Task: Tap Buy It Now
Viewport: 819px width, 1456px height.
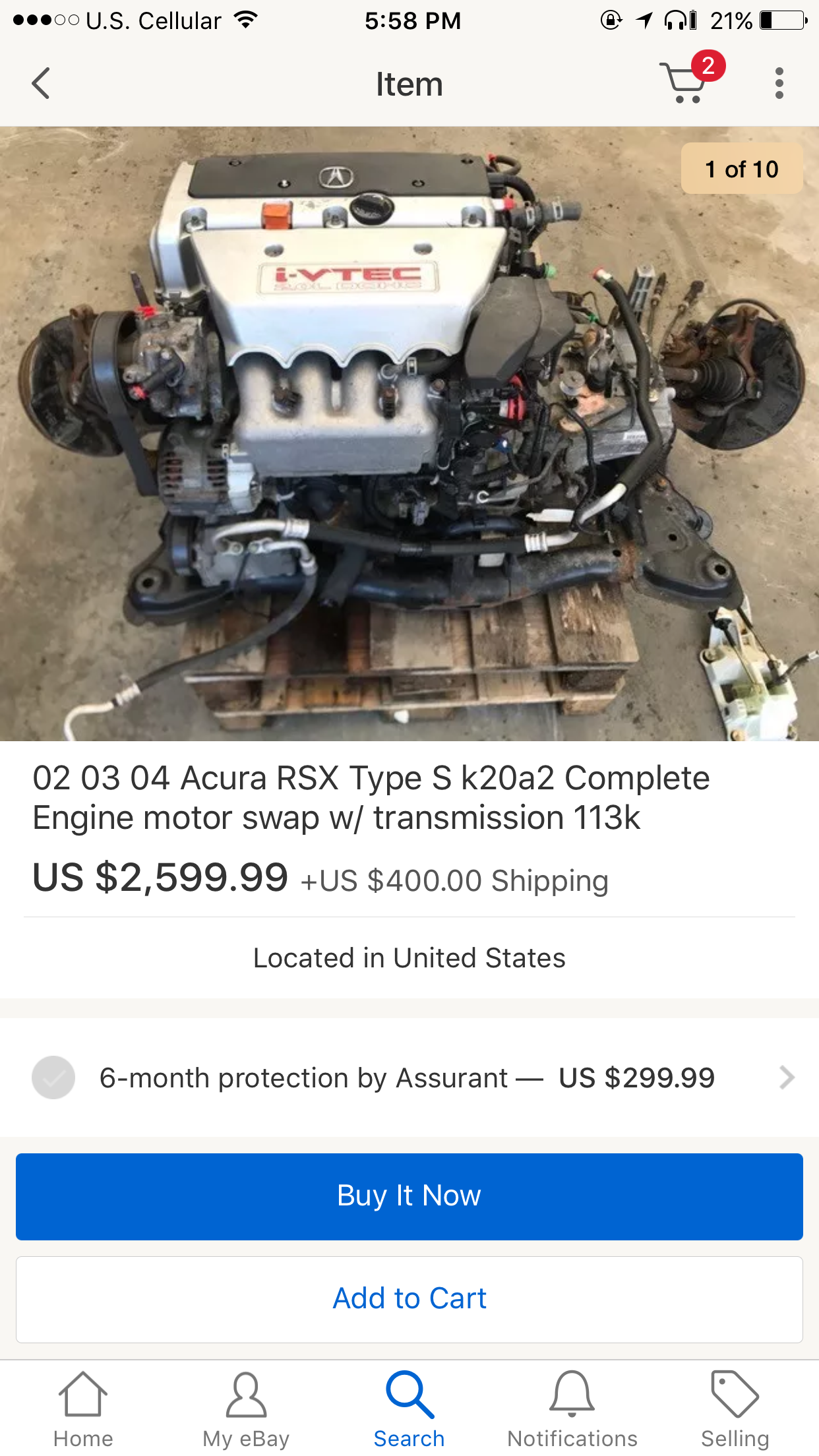Action: coord(409,1196)
